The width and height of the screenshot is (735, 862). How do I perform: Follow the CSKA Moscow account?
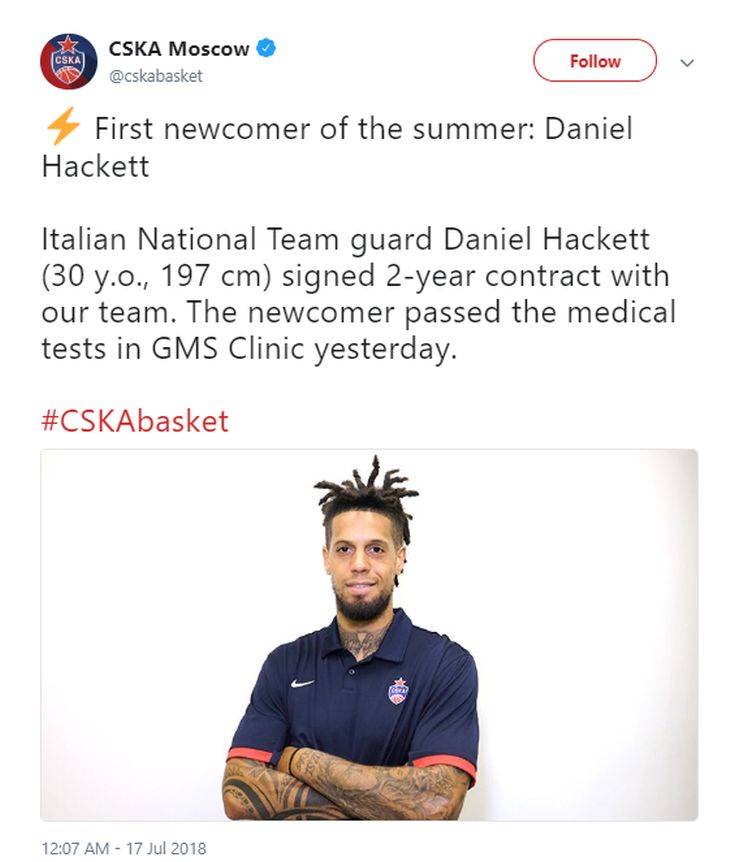click(594, 61)
